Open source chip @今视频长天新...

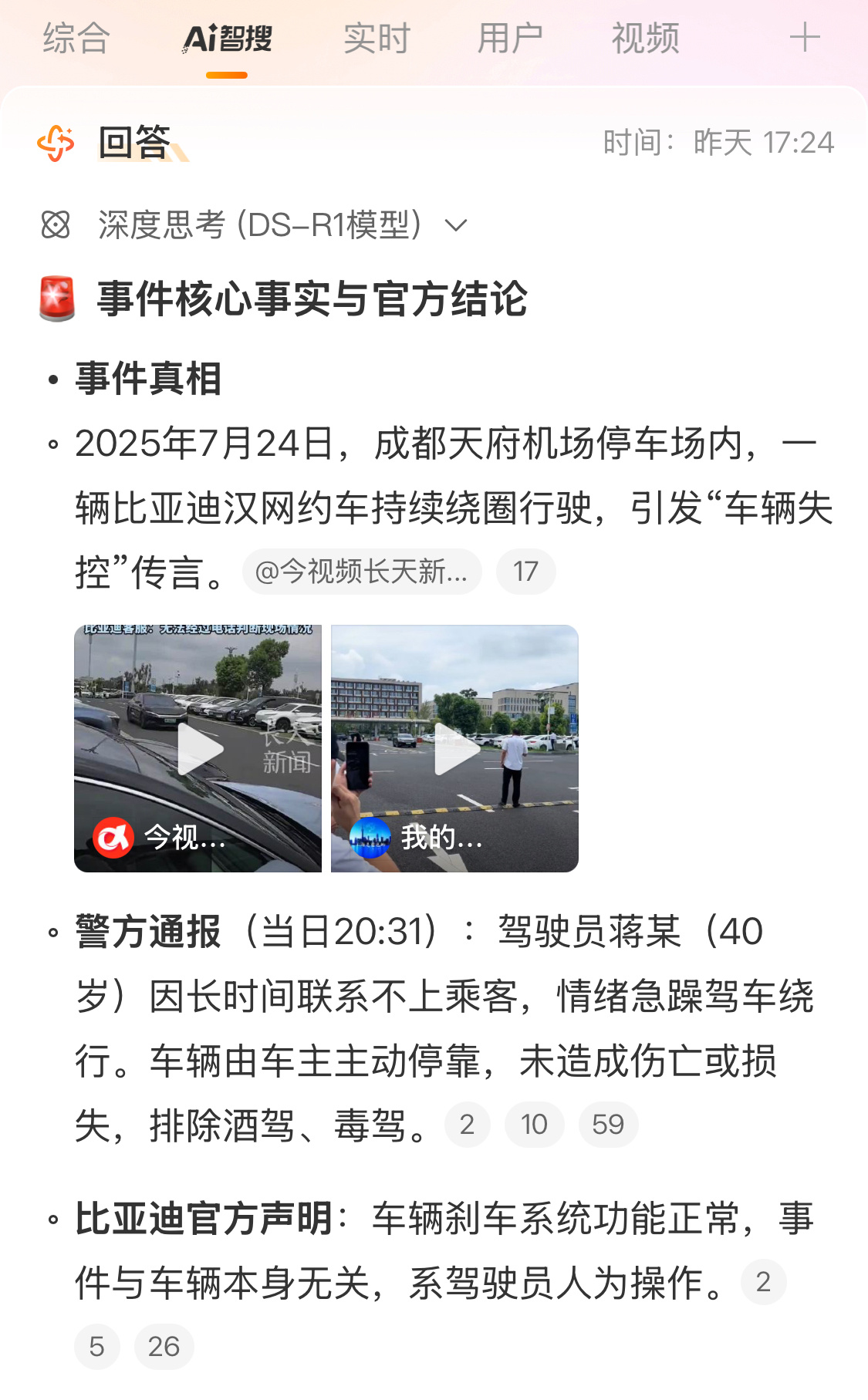point(362,572)
